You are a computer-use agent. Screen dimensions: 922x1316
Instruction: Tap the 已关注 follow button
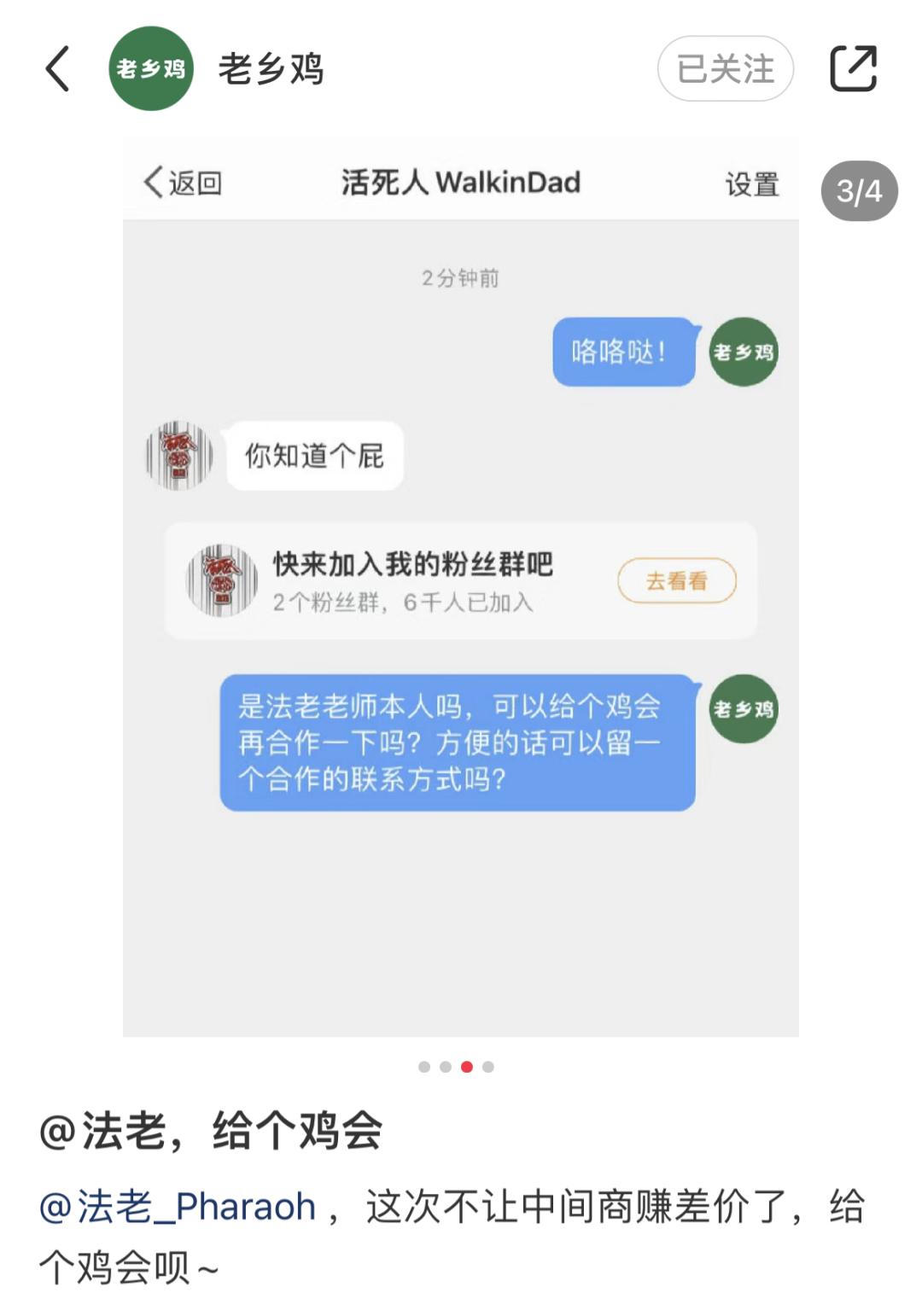pos(725,69)
